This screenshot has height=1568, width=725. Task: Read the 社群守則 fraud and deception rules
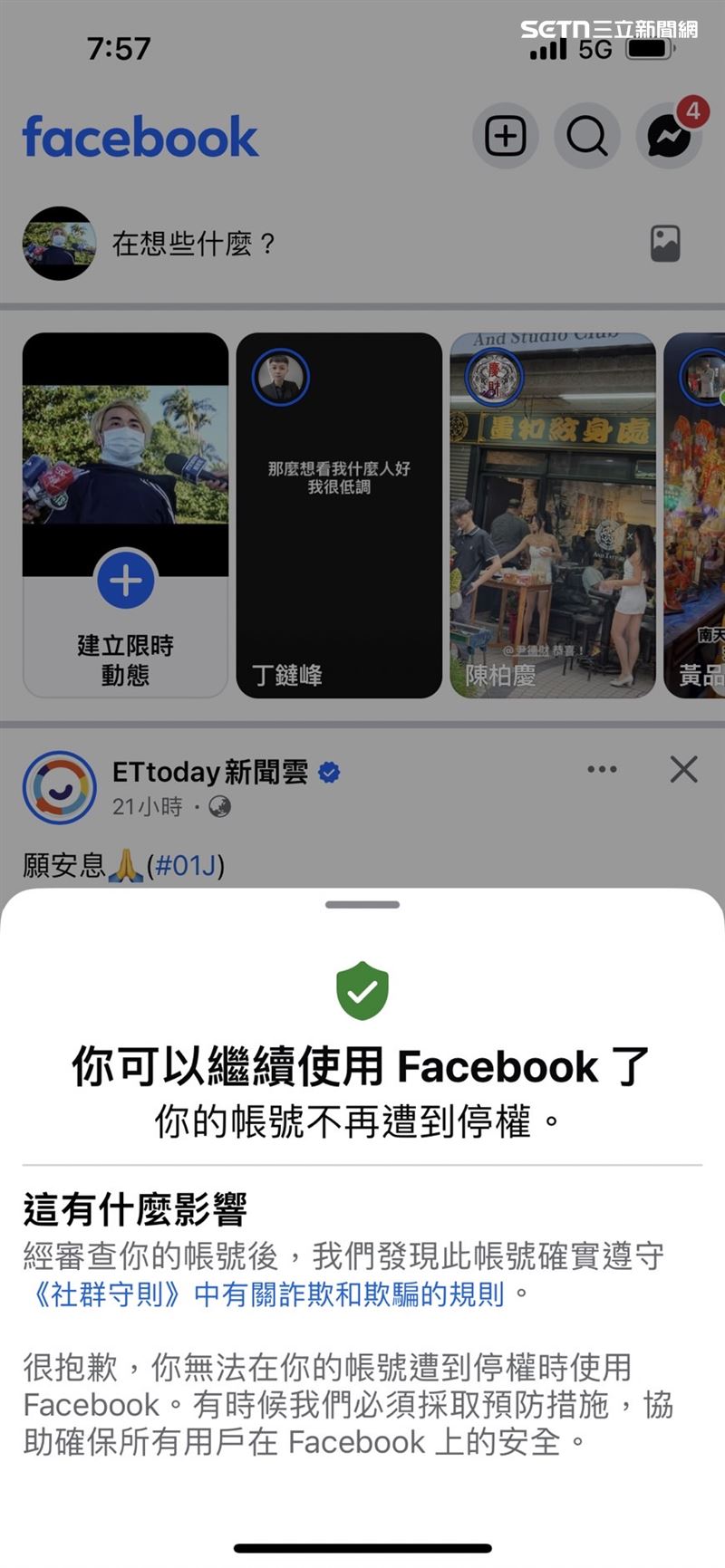[268, 1294]
